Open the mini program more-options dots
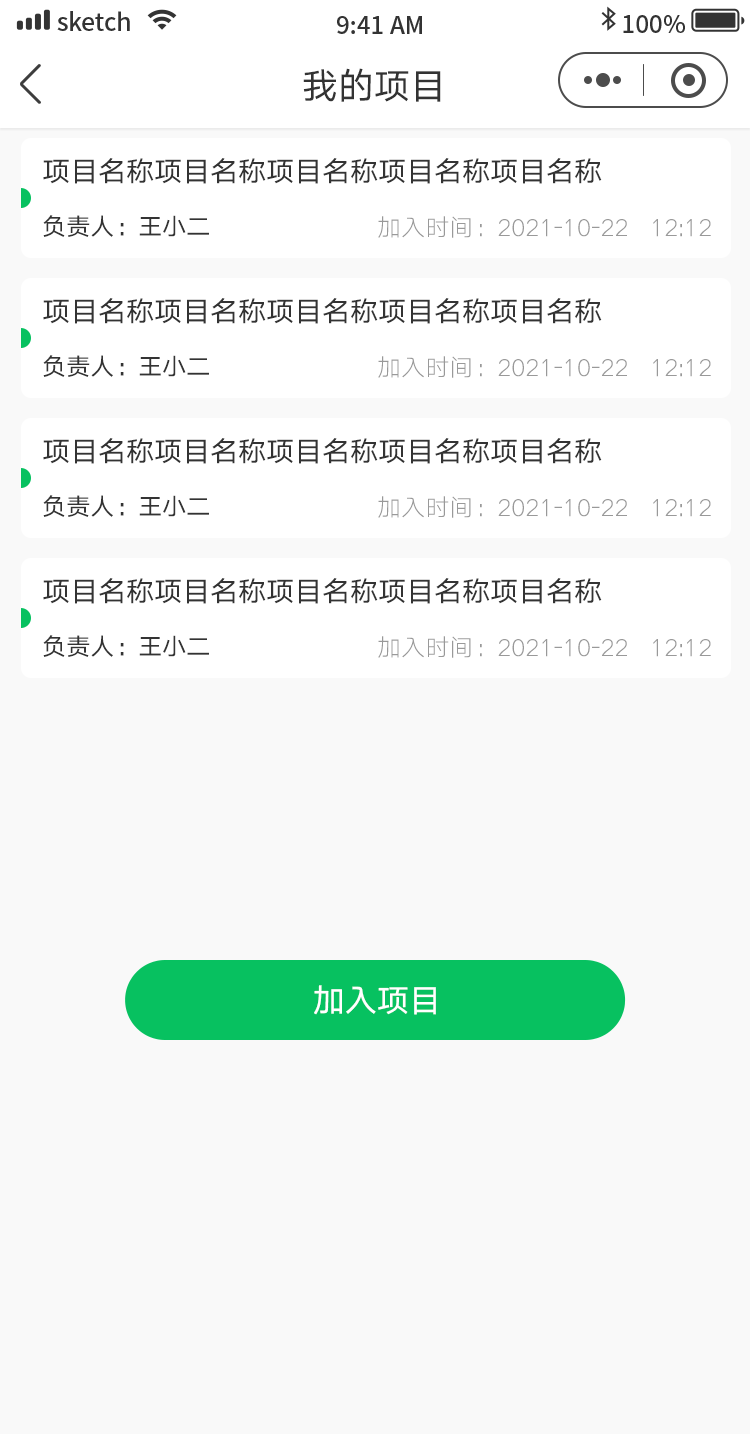 pyautogui.click(x=602, y=80)
